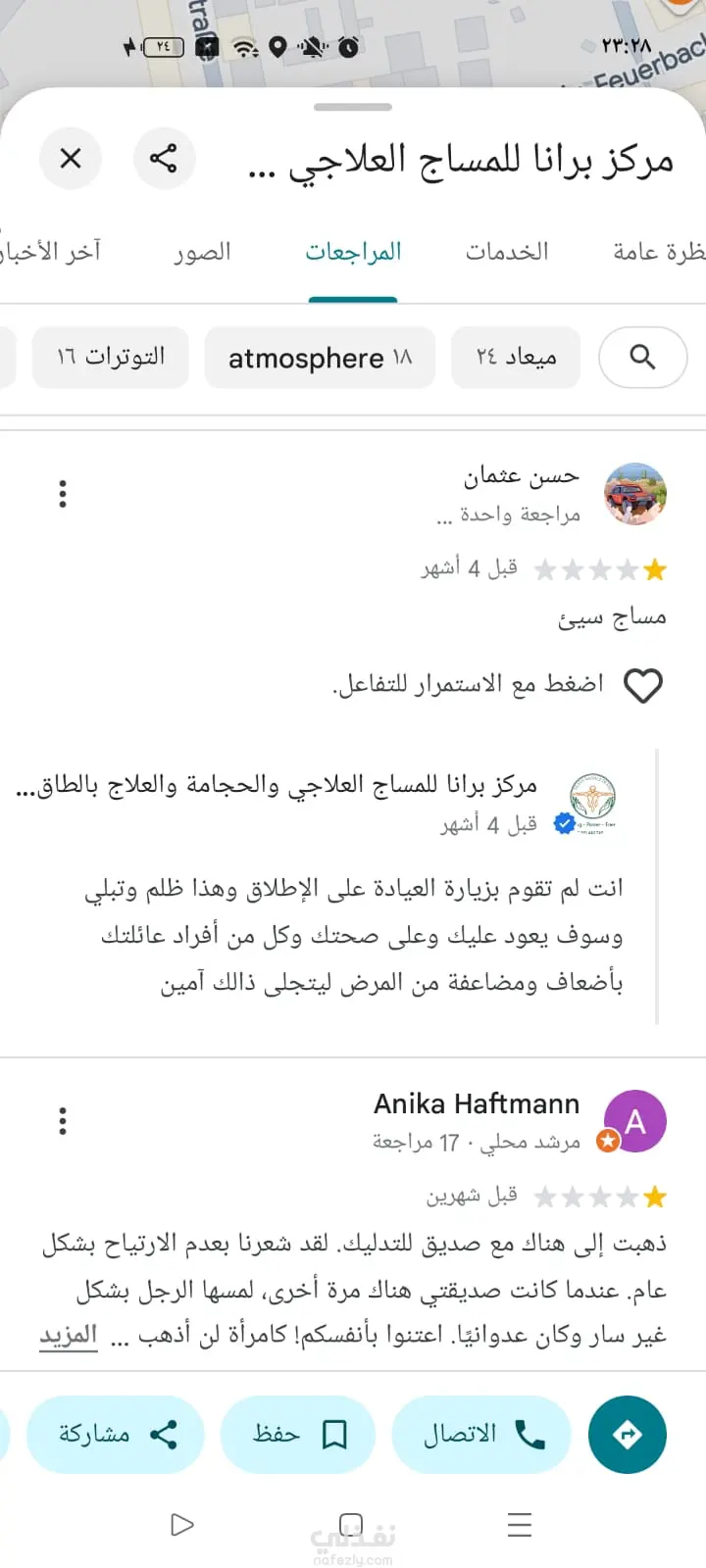Switch to the آخر الأخبار tab
This screenshot has width=706, height=1568.
(51, 252)
